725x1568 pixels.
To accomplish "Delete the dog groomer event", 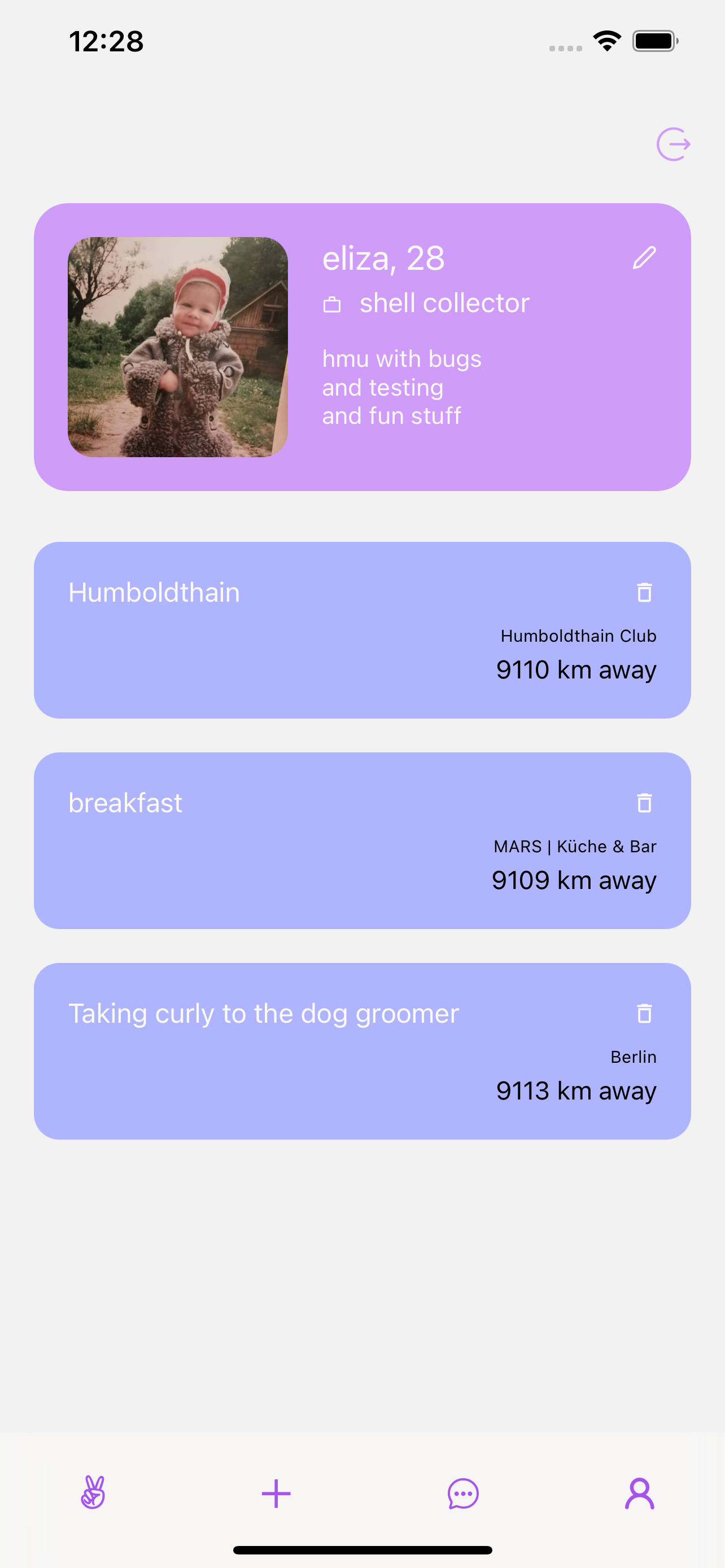I will 644,1014.
